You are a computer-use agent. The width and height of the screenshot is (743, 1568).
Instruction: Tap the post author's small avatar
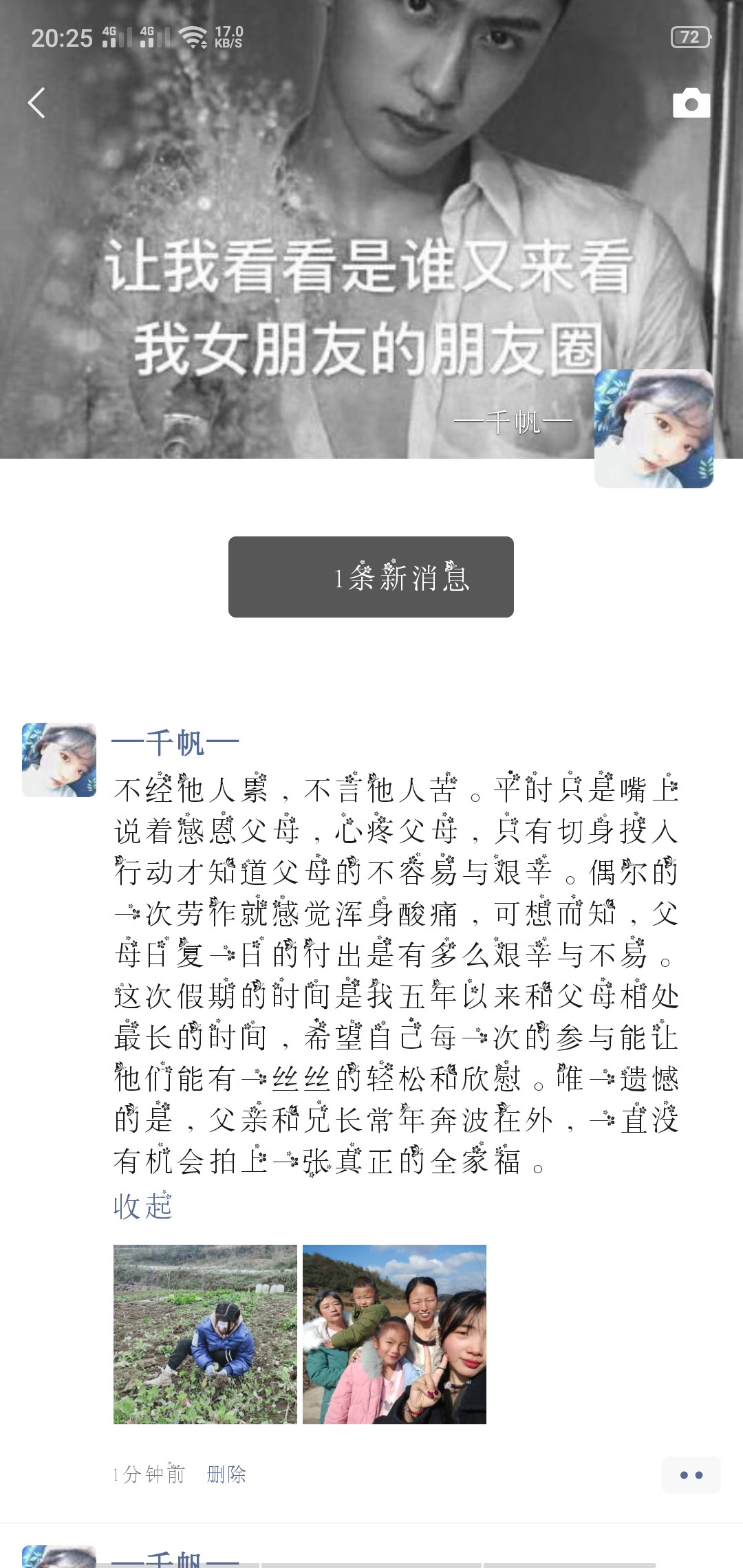coord(59,760)
